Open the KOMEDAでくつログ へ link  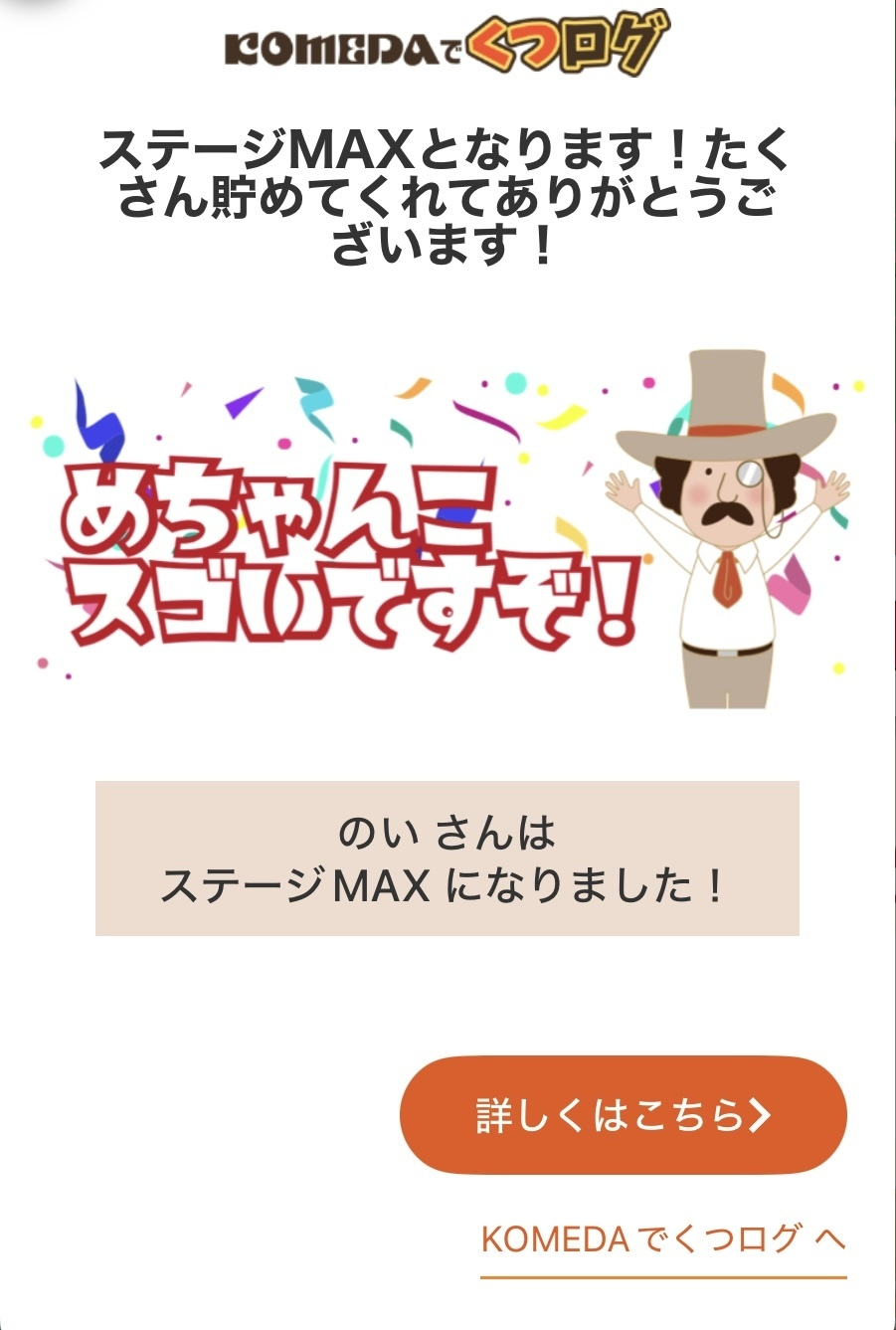(662, 1239)
